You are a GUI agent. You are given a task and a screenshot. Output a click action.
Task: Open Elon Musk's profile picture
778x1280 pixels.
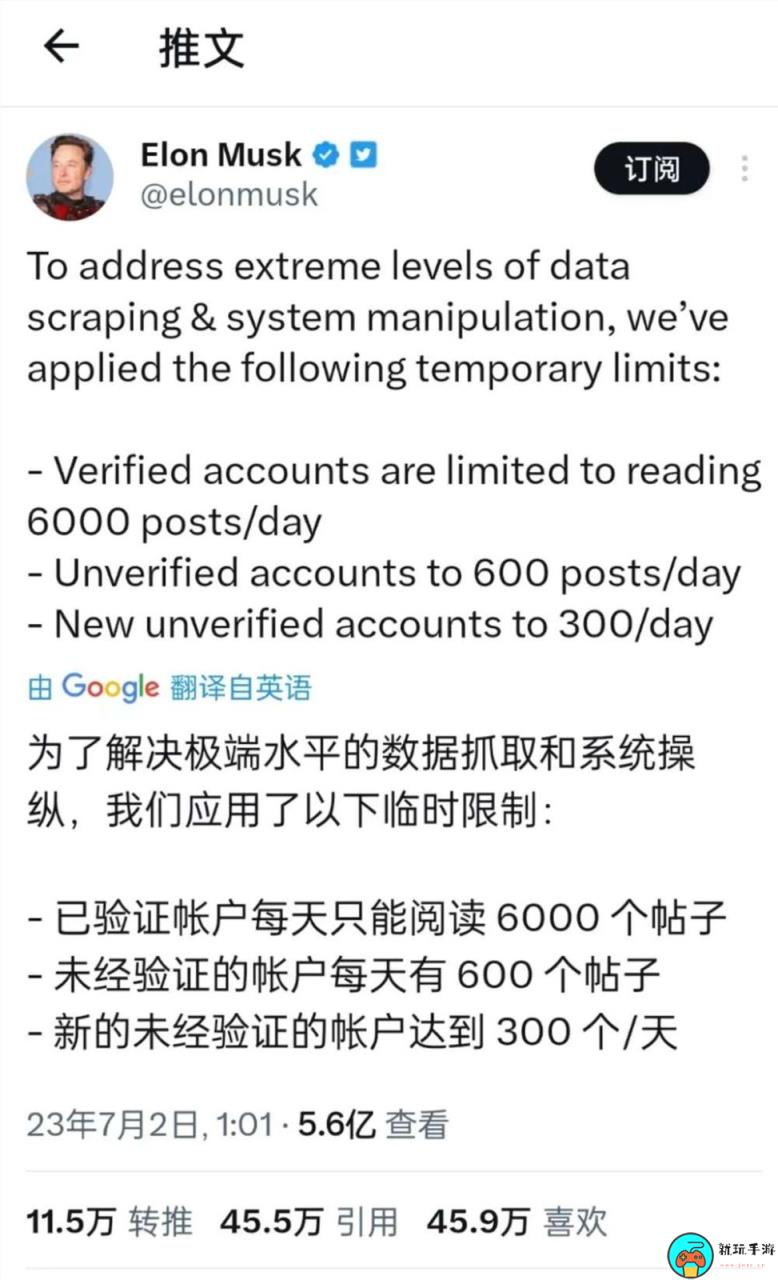[x=69, y=176]
